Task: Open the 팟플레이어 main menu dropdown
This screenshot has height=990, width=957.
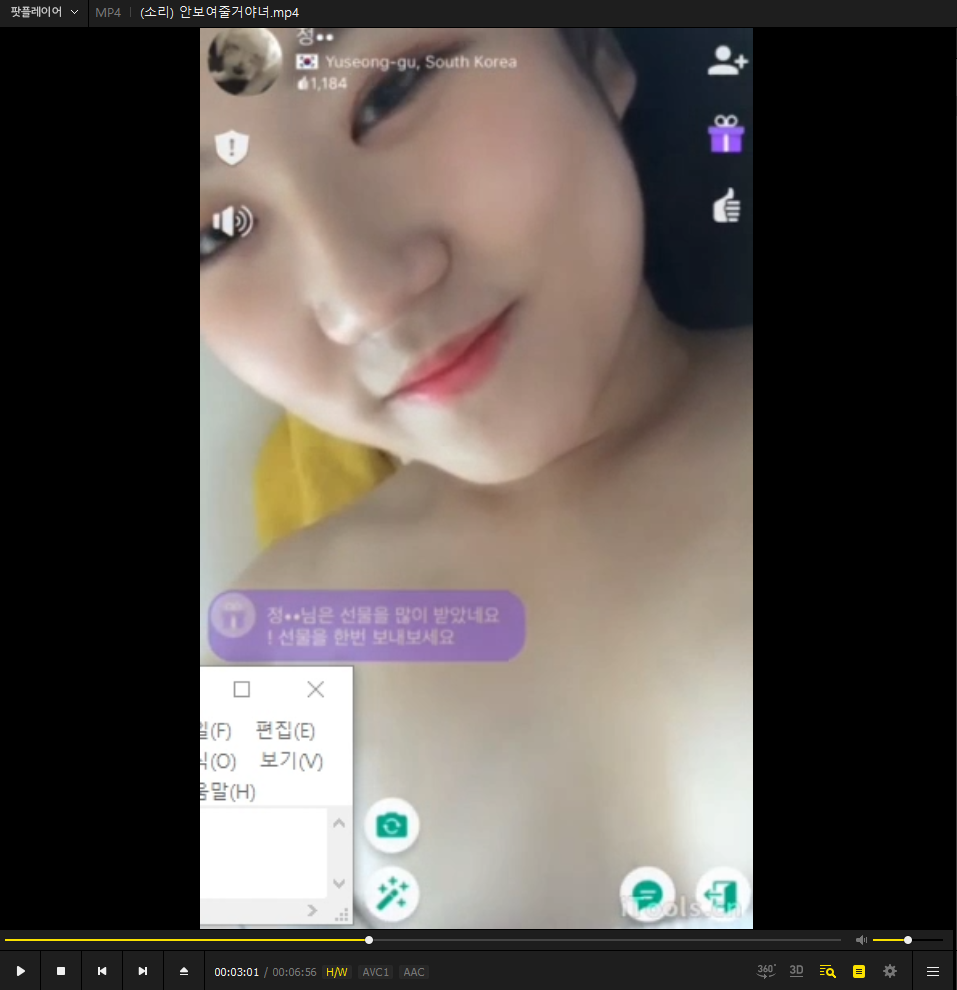Action: pyautogui.click(x=44, y=12)
